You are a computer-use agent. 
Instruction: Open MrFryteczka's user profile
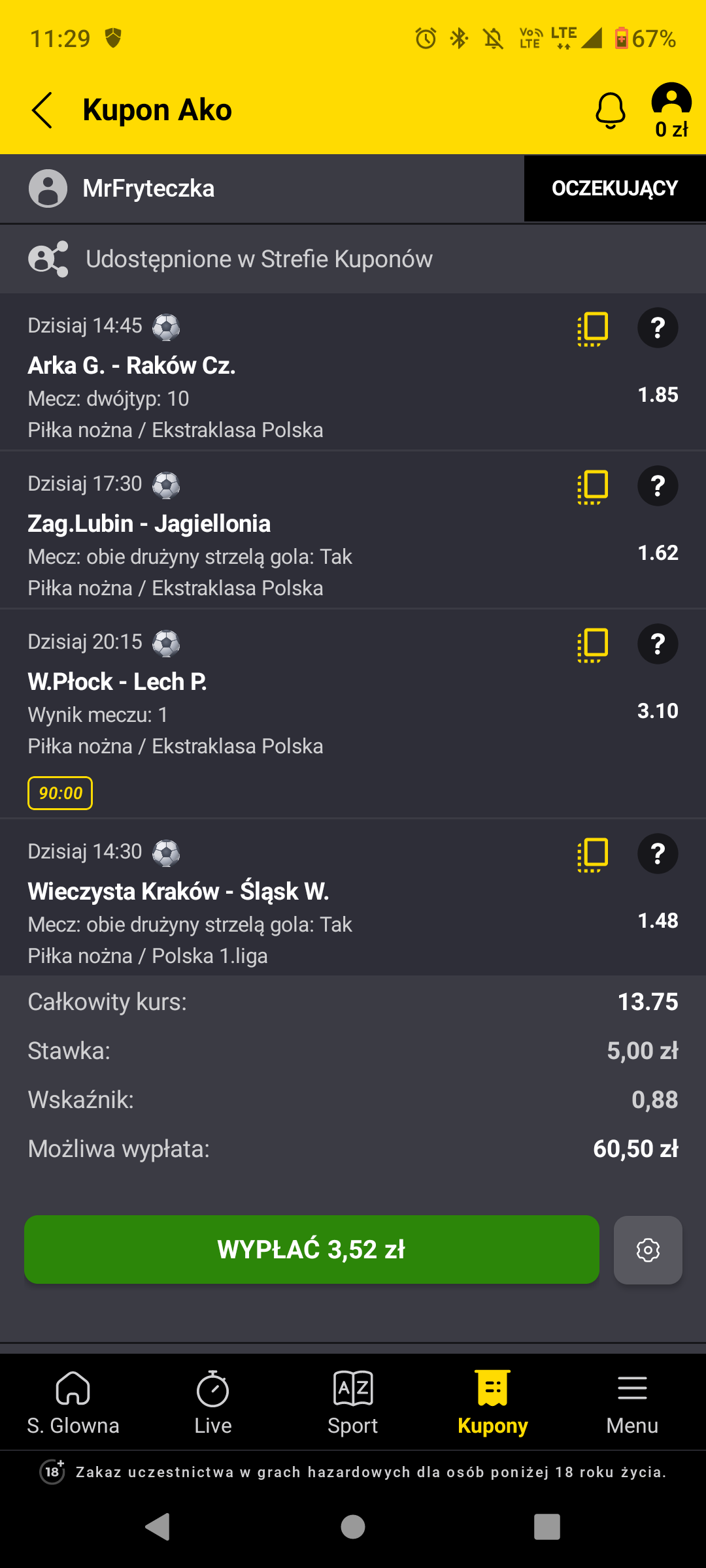pos(122,188)
